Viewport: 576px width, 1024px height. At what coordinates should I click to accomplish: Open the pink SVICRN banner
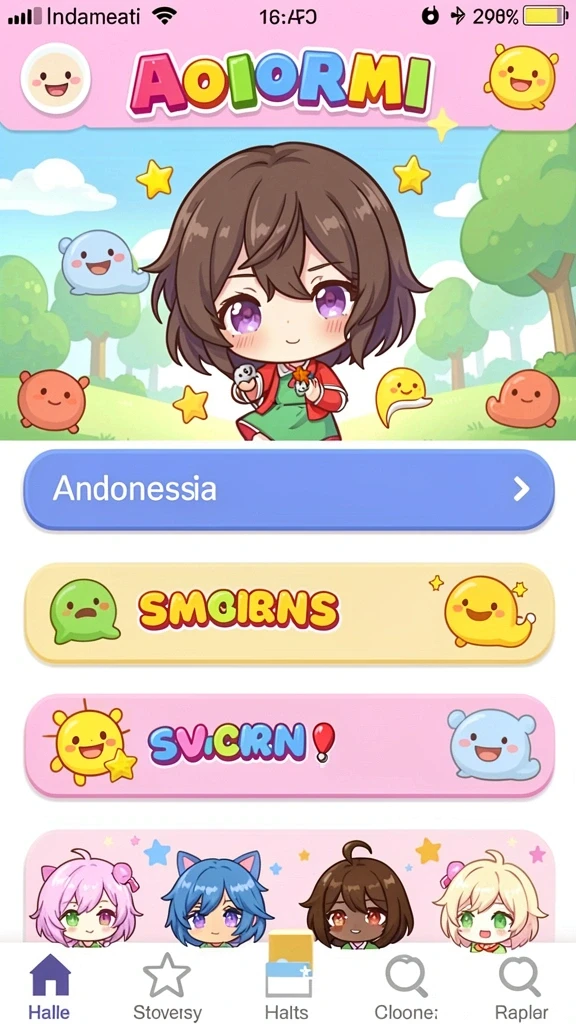pos(289,744)
